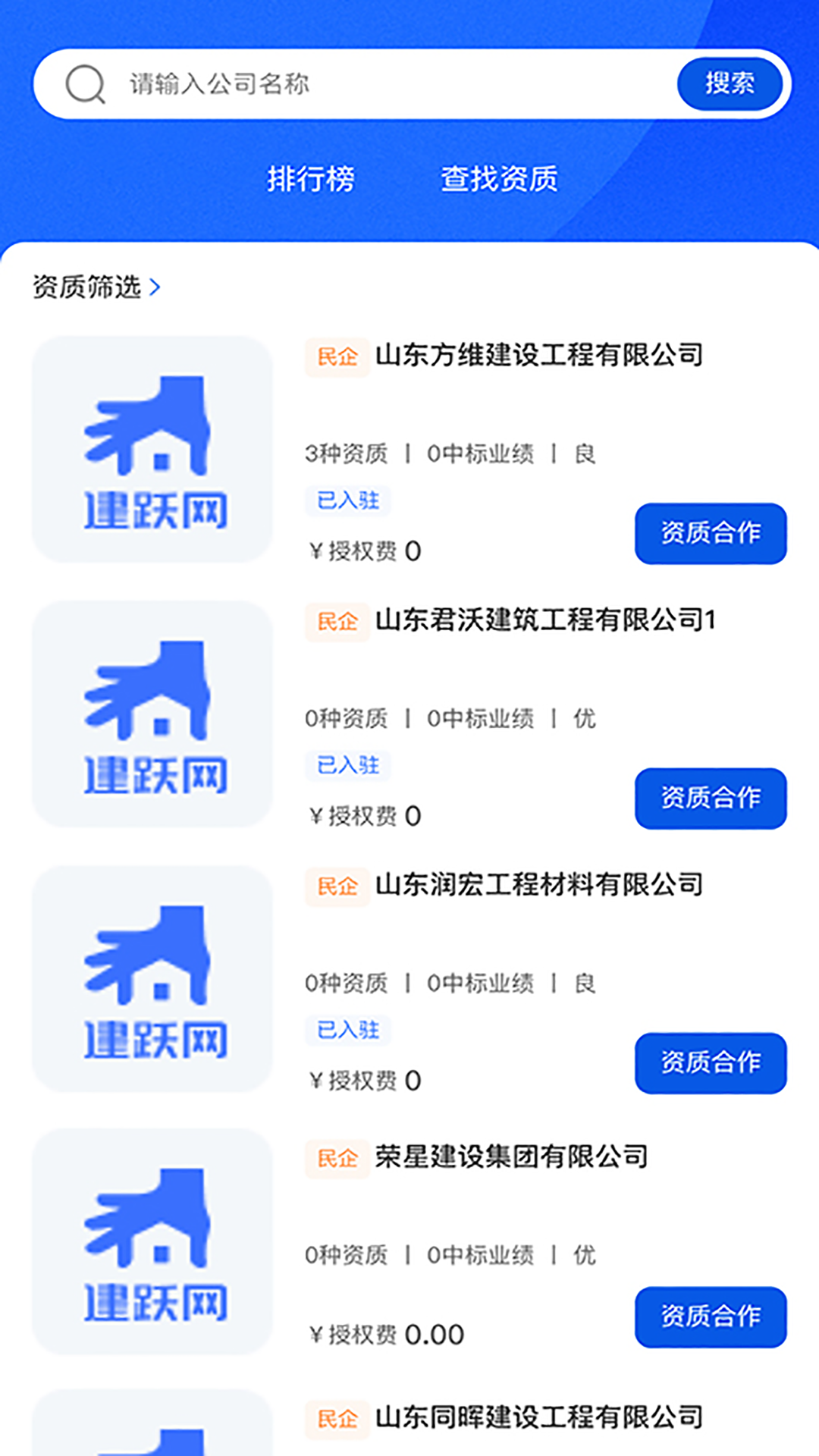
Task: Switch to the 排行榜 tab
Action: tap(311, 179)
